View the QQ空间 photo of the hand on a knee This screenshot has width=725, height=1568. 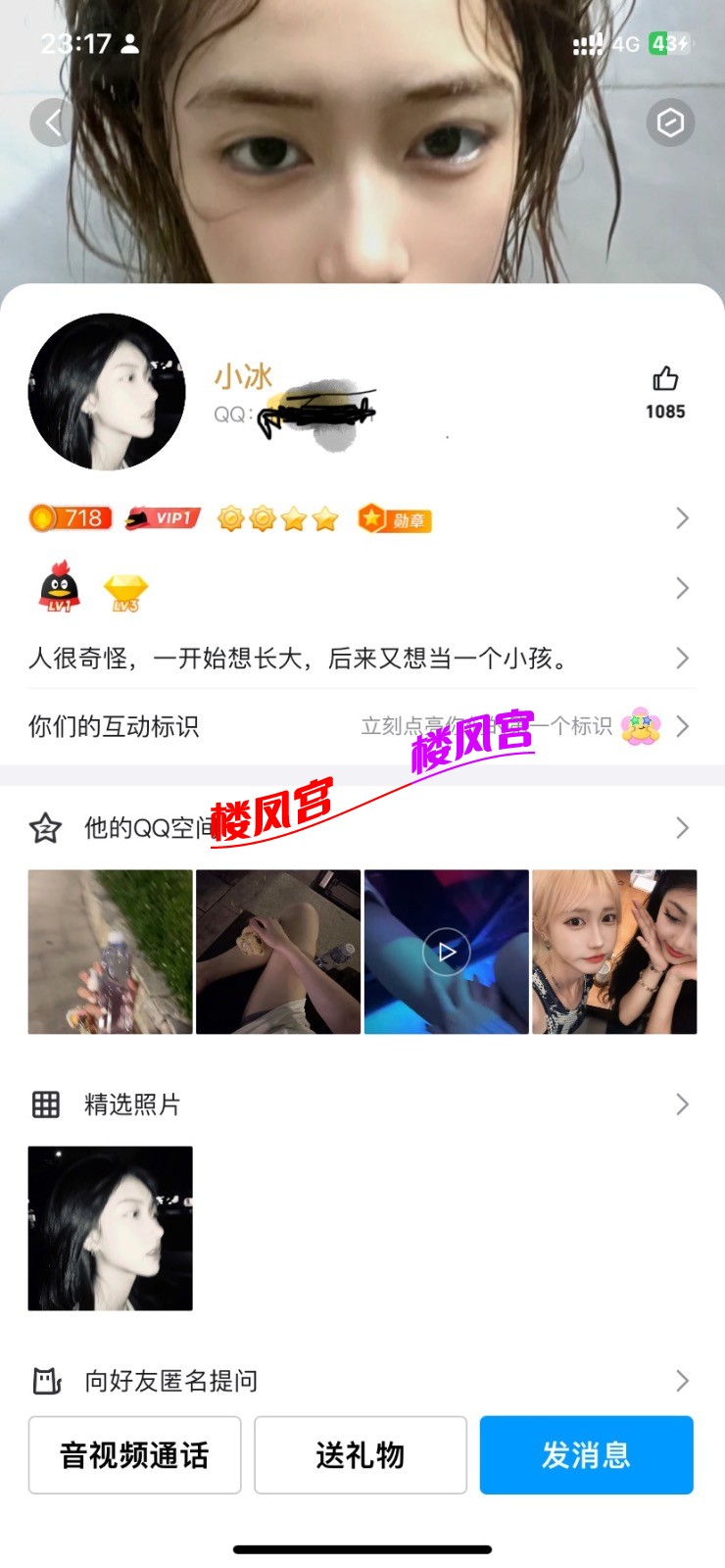coord(278,952)
